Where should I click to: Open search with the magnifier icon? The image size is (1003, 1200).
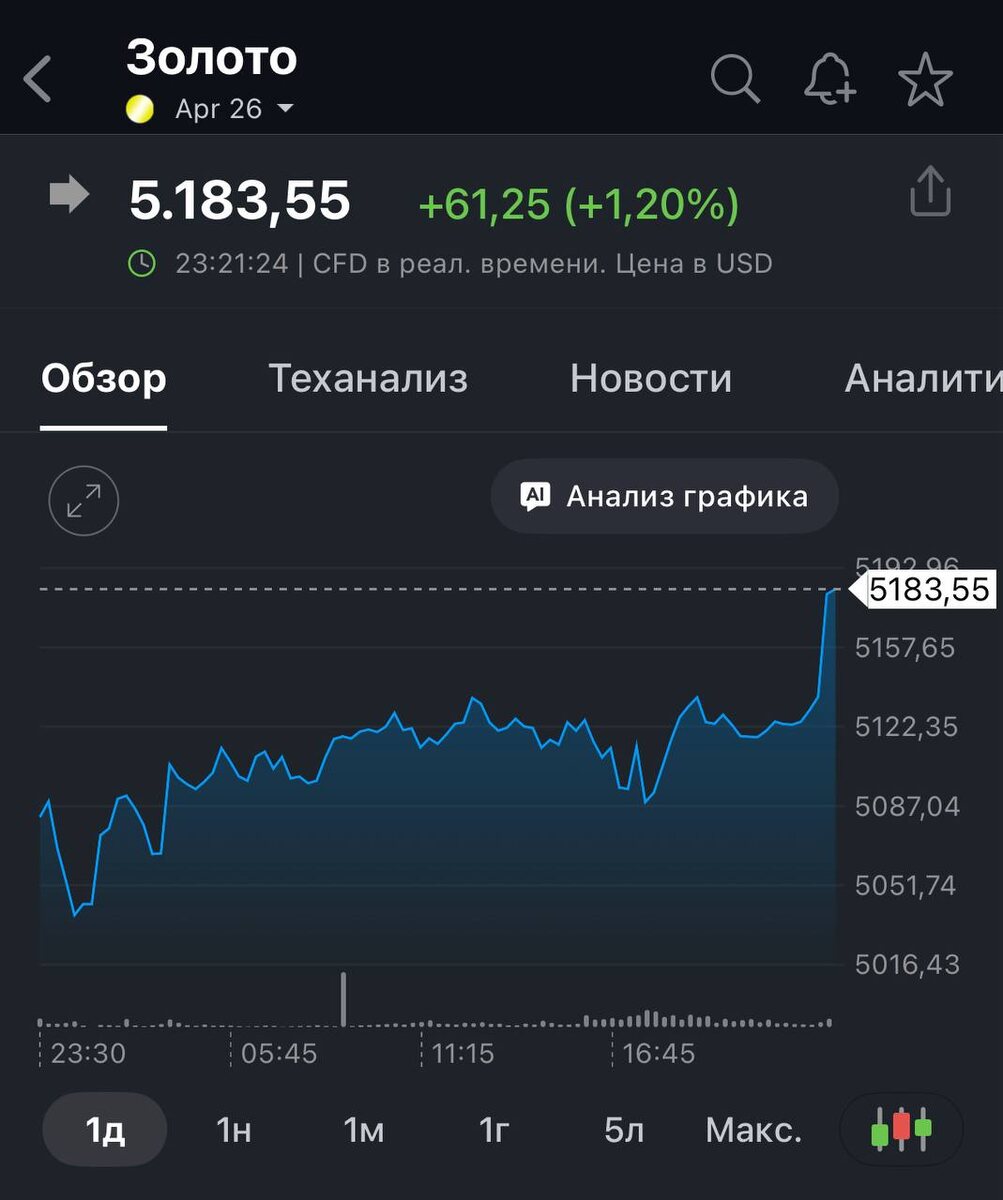[735, 79]
